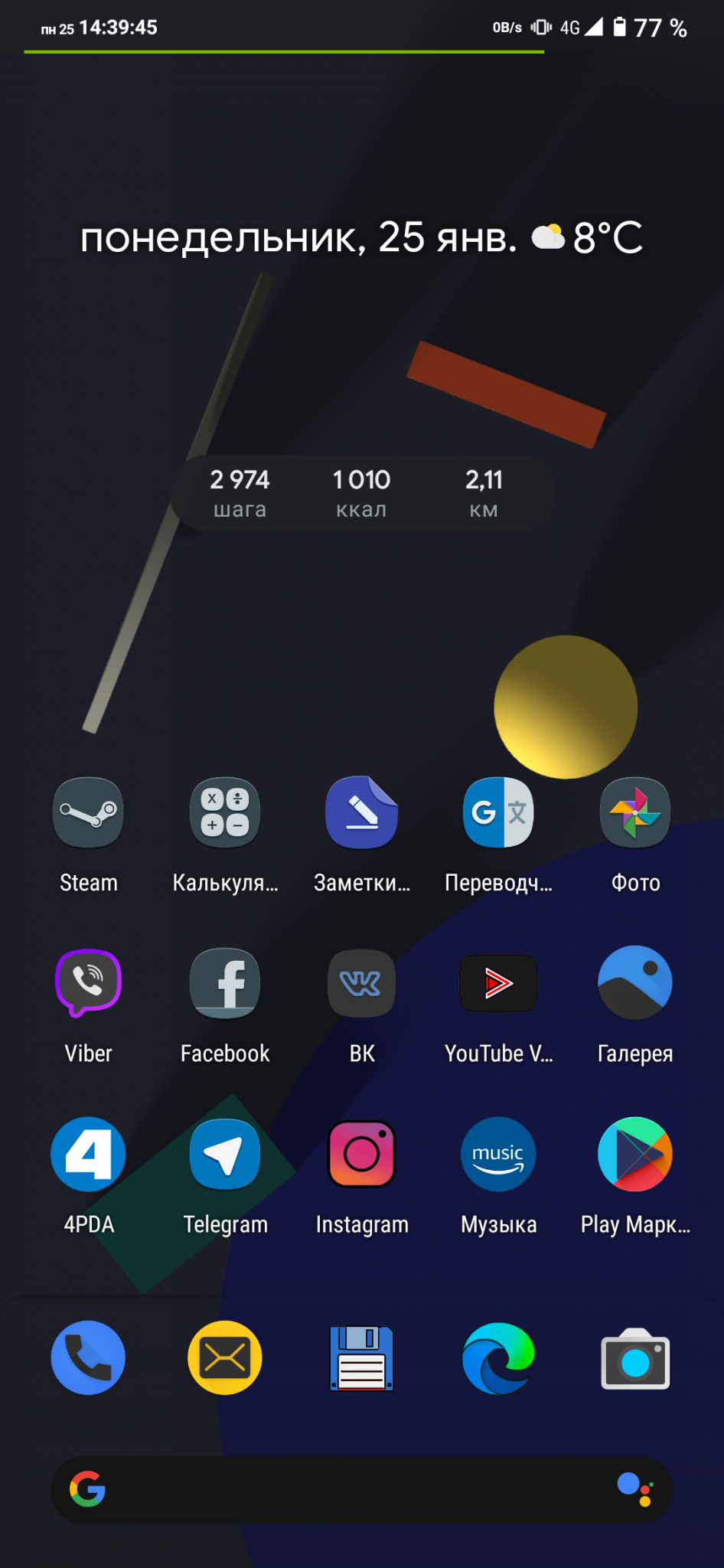Image resolution: width=724 pixels, height=1568 pixels.
Task: Activate Google Assistant in the search bar
Action: 635,1490
